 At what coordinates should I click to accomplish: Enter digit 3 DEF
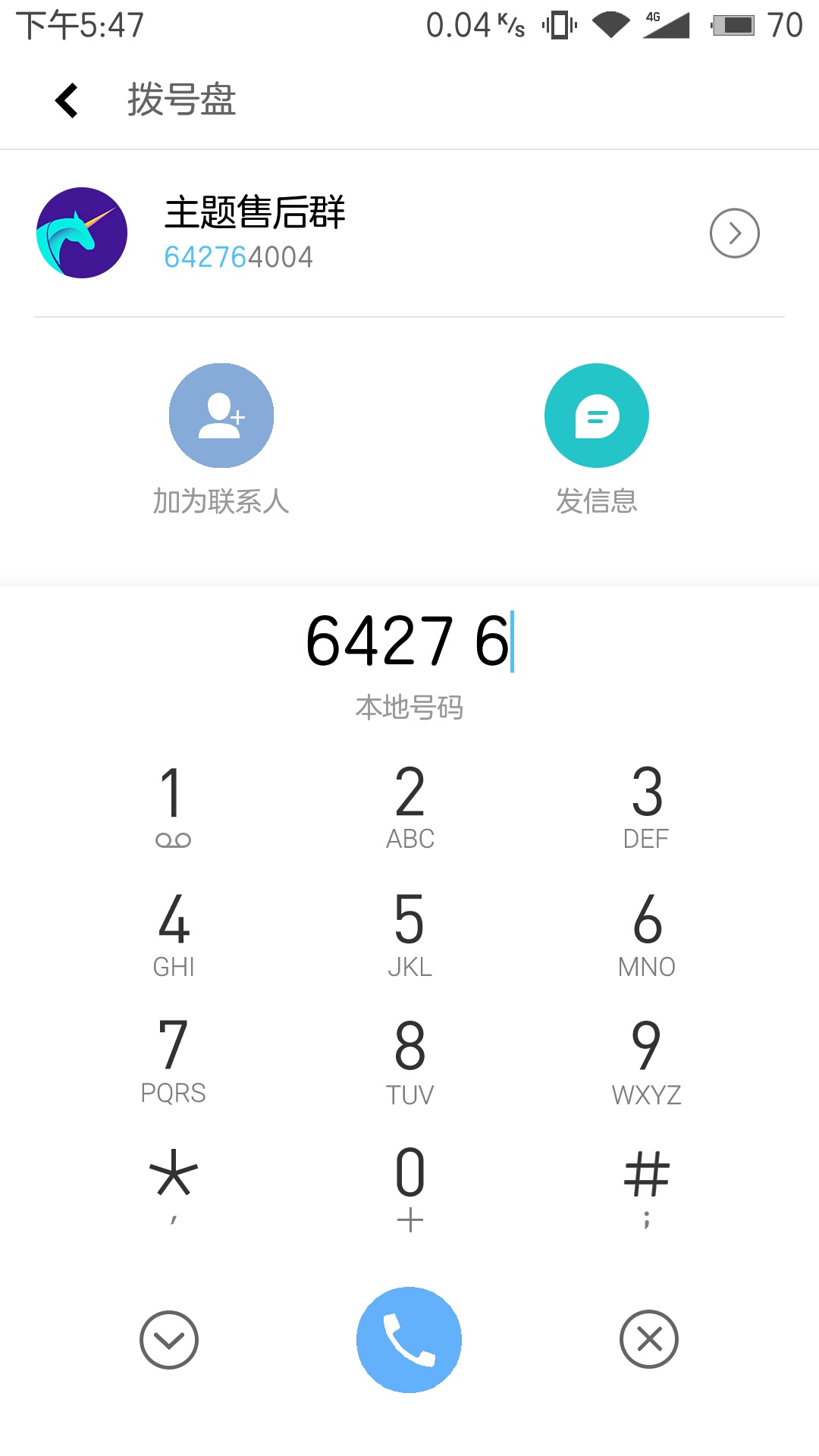pyautogui.click(x=647, y=807)
